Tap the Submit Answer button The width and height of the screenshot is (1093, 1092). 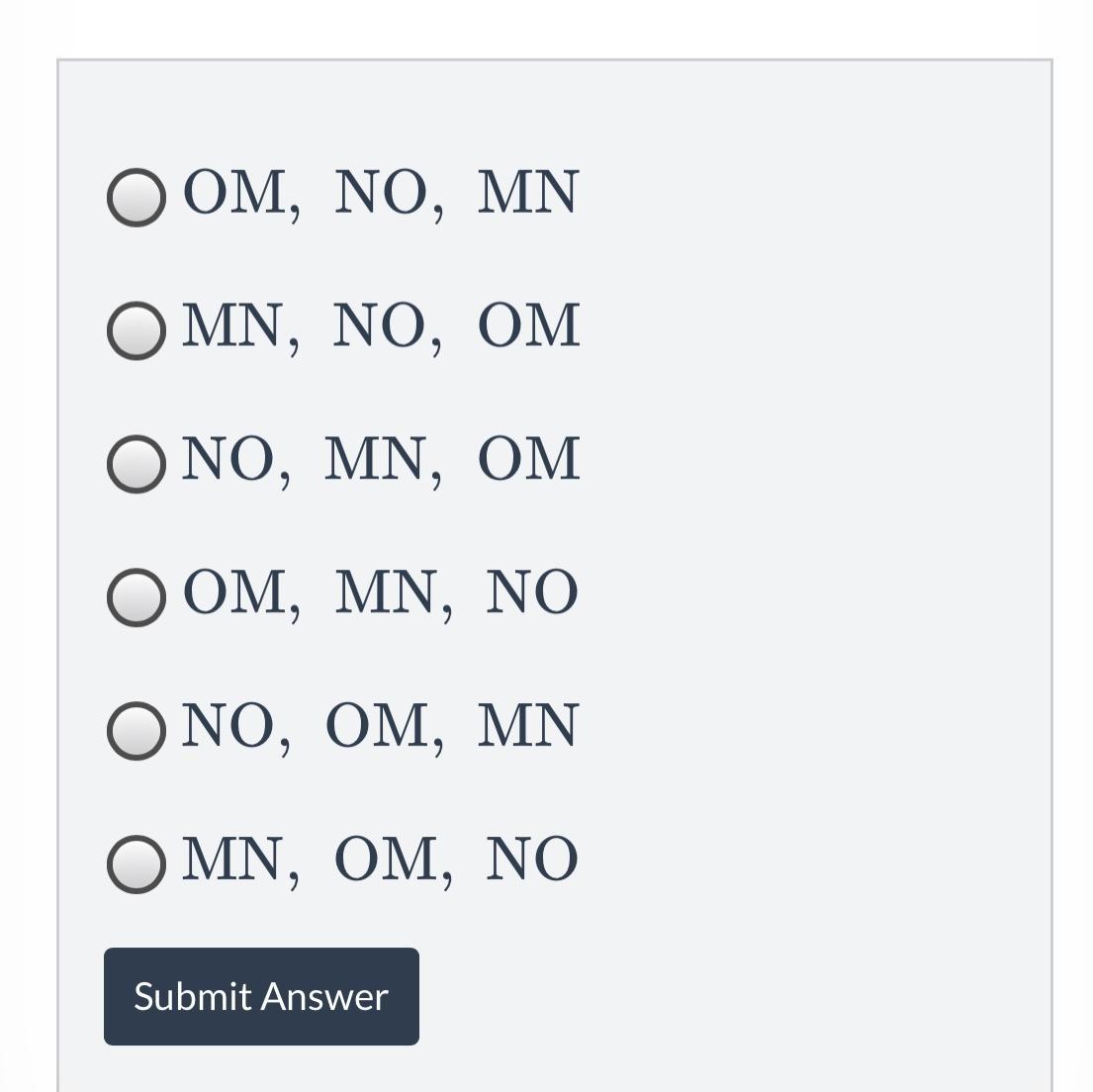point(261,996)
